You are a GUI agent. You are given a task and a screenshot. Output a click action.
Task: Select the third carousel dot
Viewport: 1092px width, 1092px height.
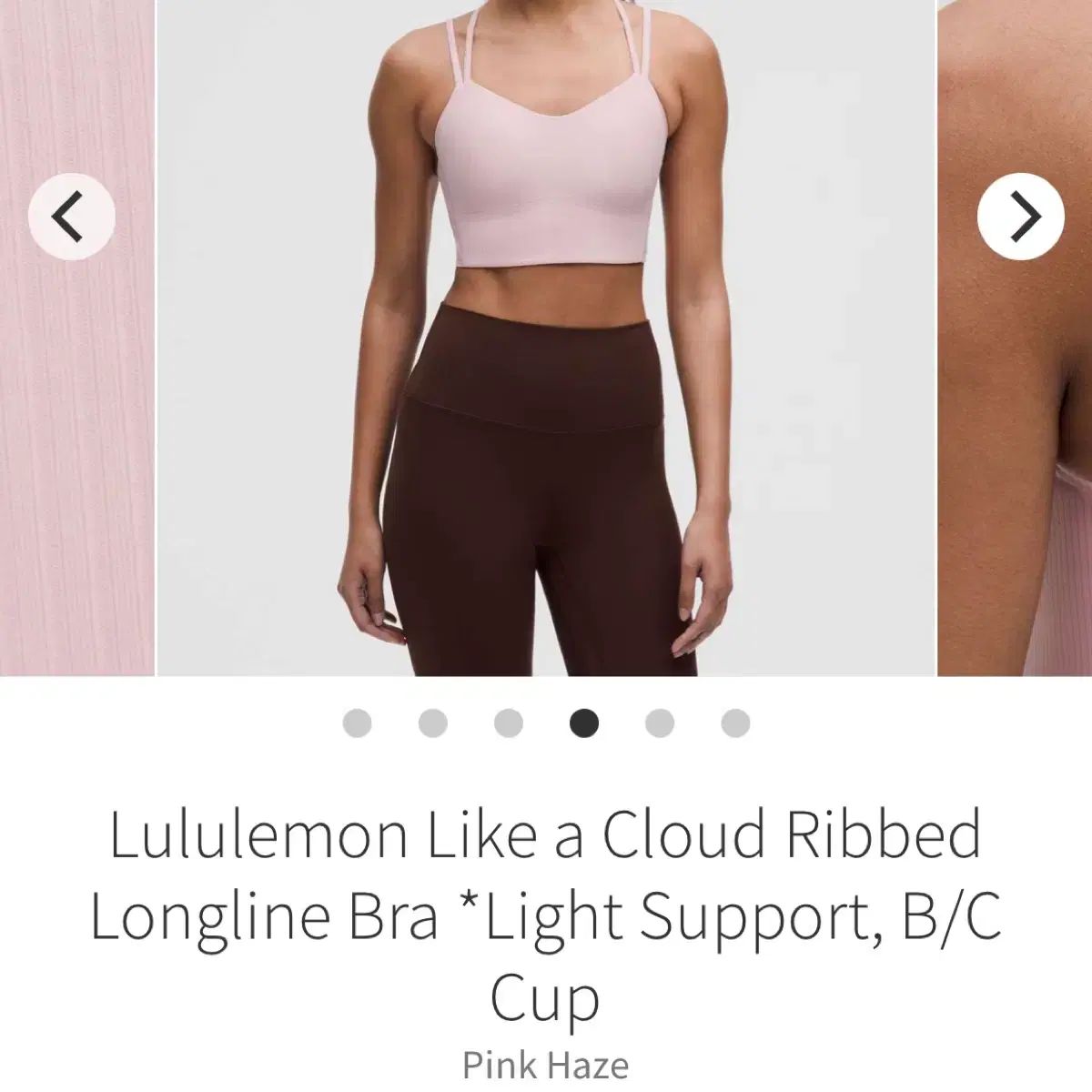click(509, 723)
